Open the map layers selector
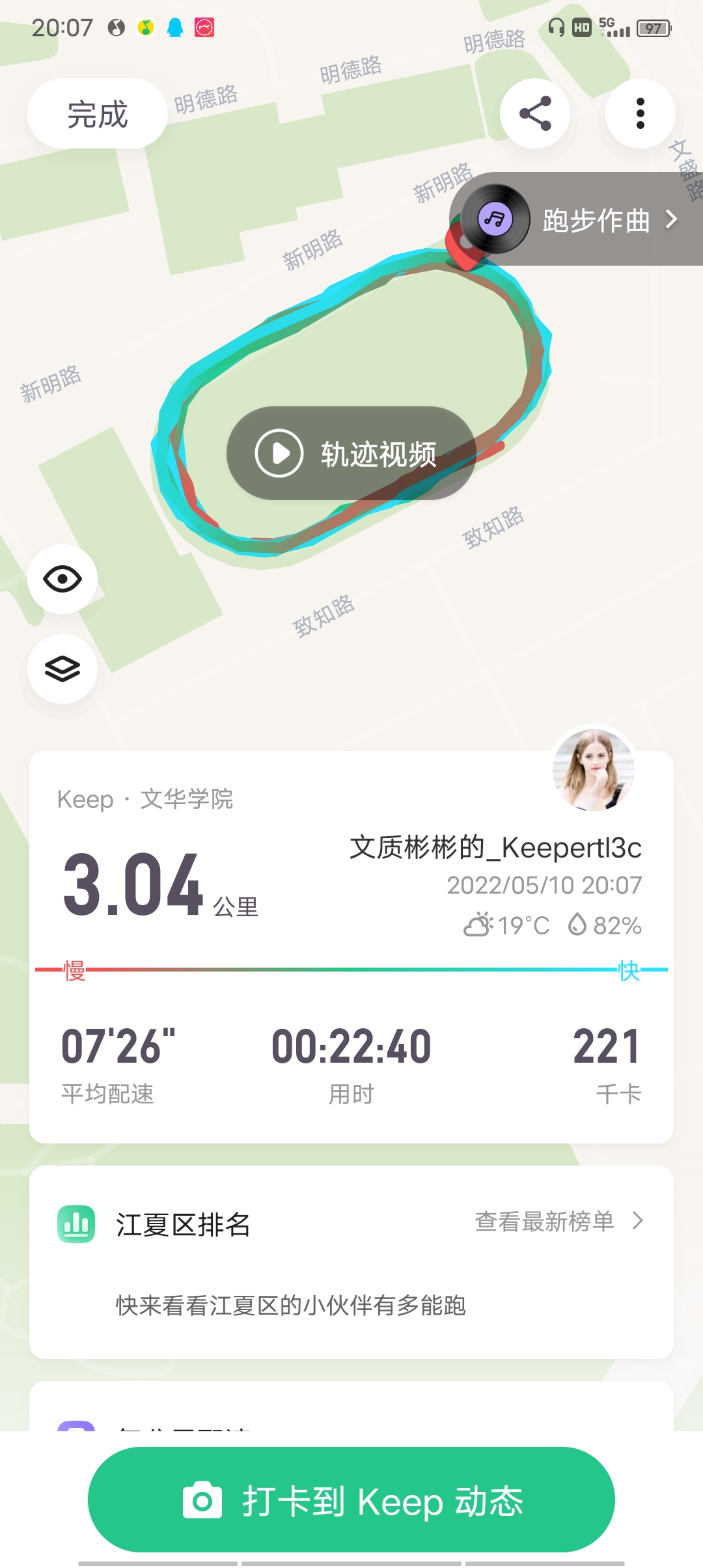 (x=62, y=669)
